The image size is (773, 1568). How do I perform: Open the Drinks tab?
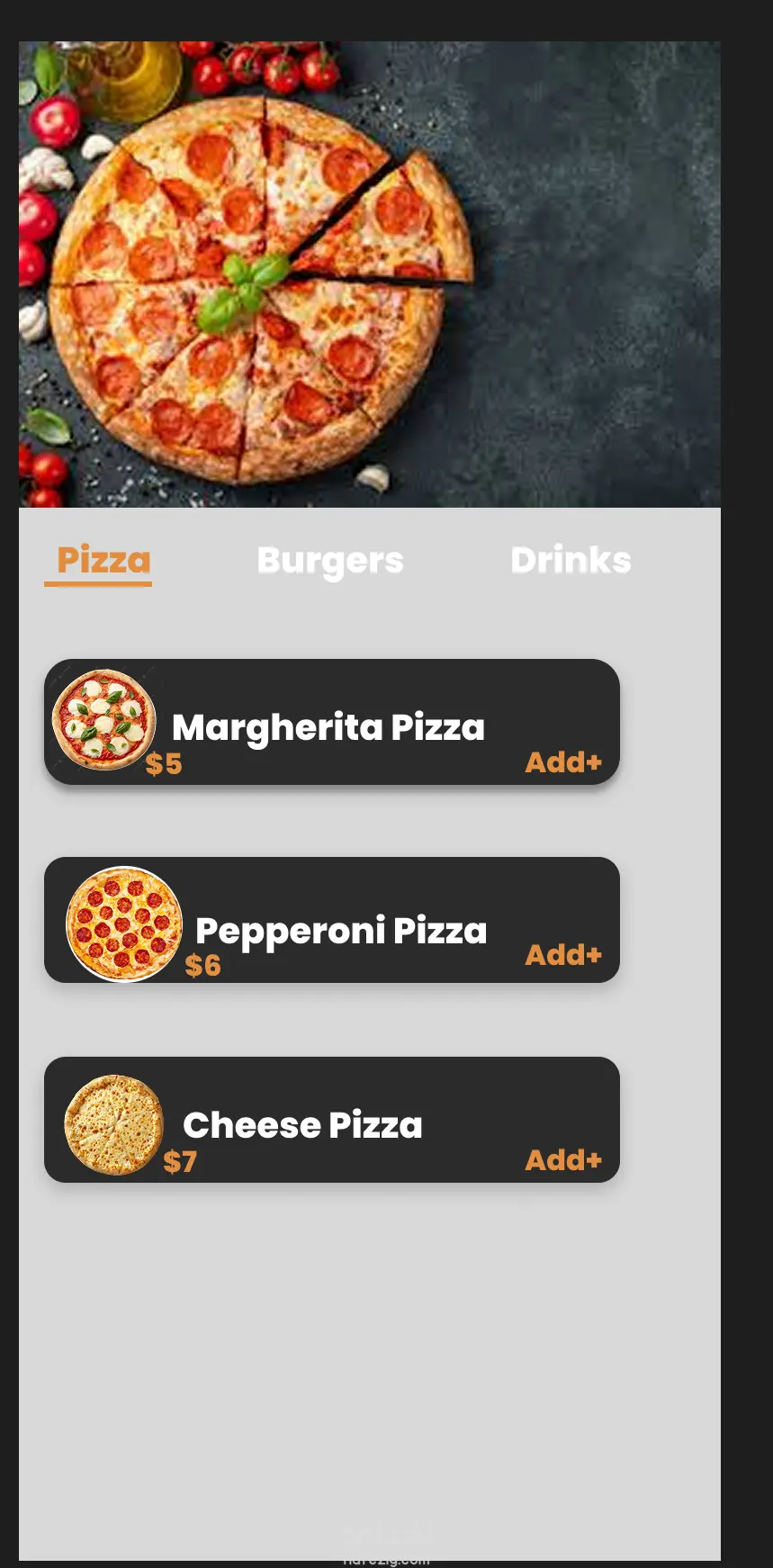coord(571,560)
